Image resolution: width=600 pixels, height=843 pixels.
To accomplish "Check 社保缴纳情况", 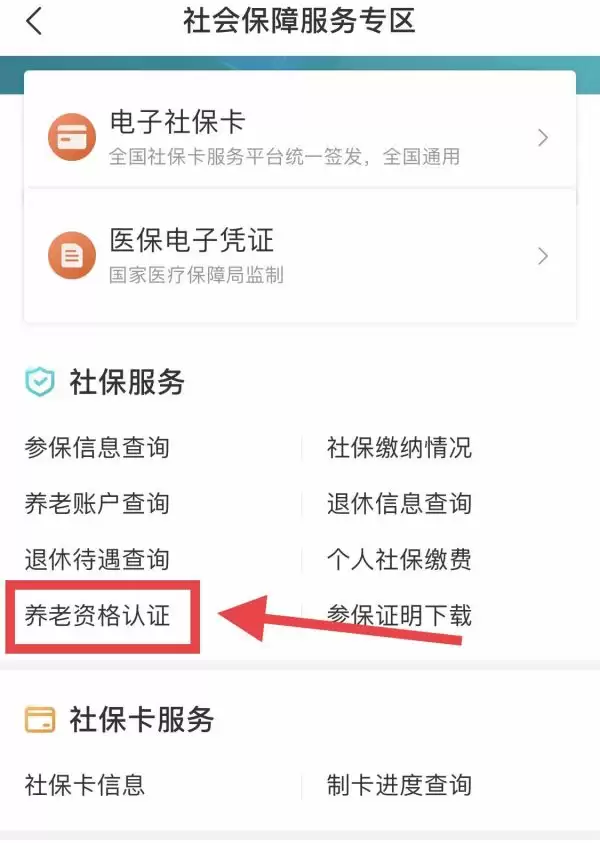I will [x=399, y=447].
